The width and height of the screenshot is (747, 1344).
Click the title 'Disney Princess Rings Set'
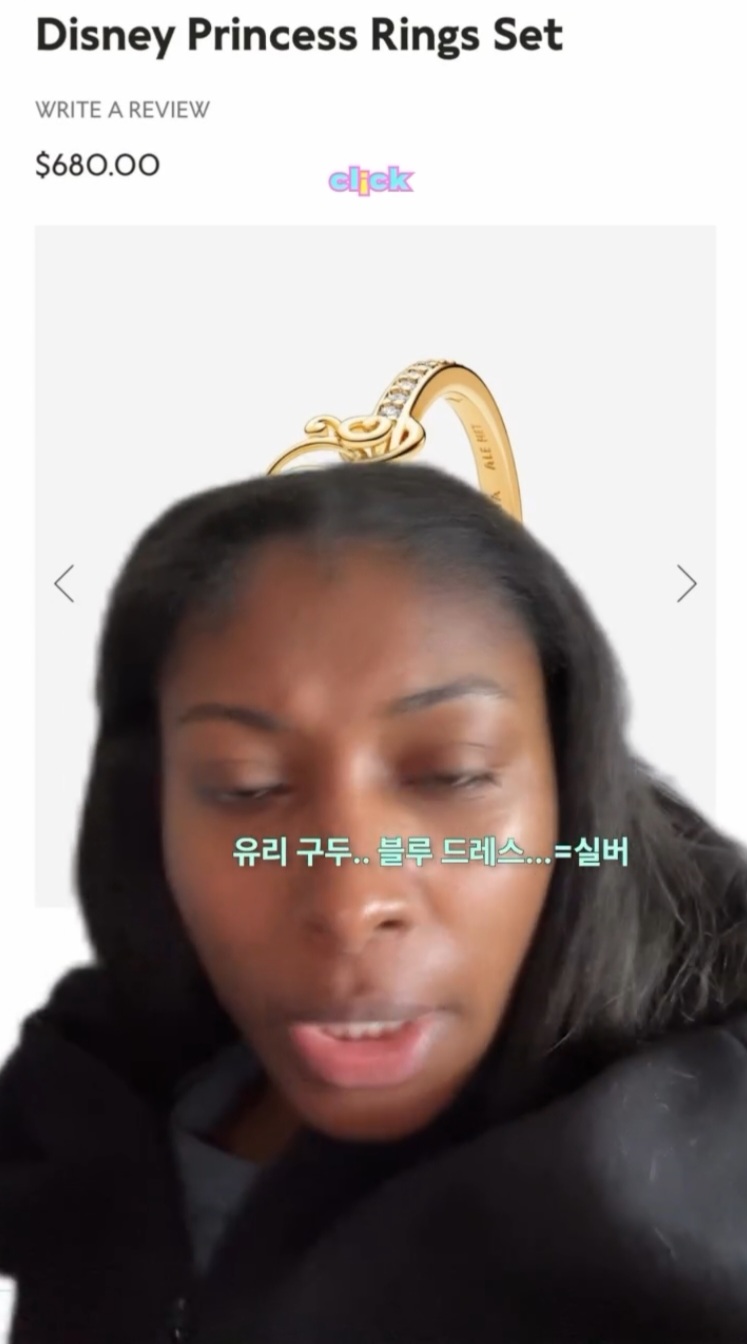[x=299, y=35]
